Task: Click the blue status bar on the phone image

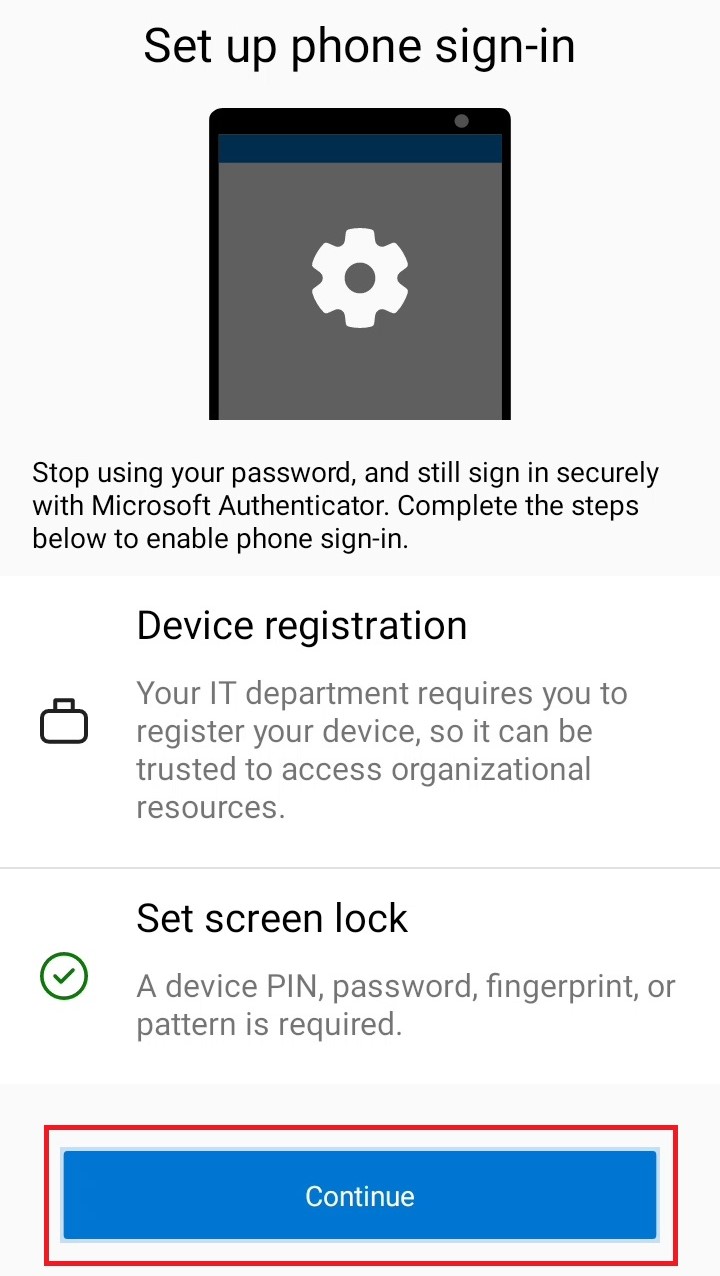Action: pyautogui.click(x=360, y=147)
